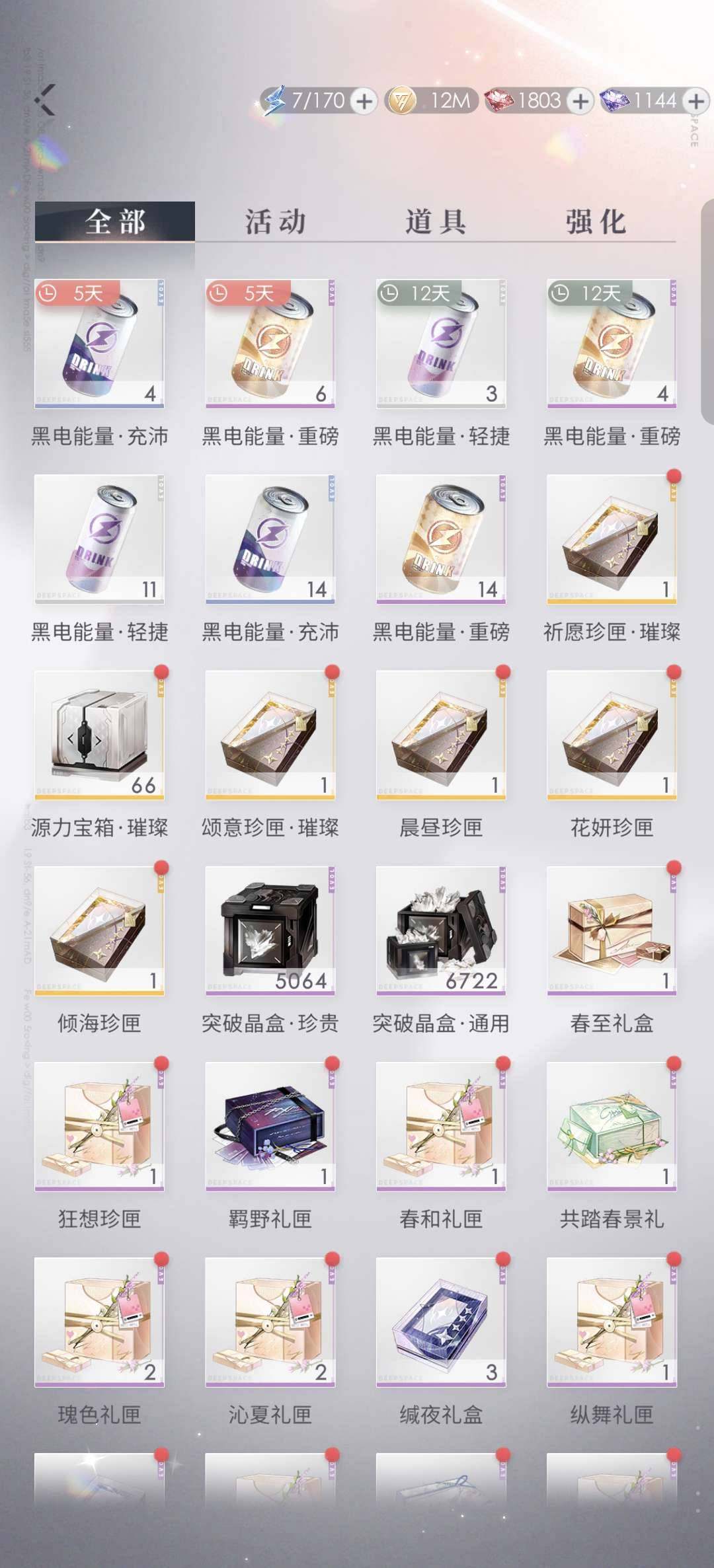The width and height of the screenshot is (714, 1568).
Task: Select the 全部 tab
Action: tap(115, 221)
